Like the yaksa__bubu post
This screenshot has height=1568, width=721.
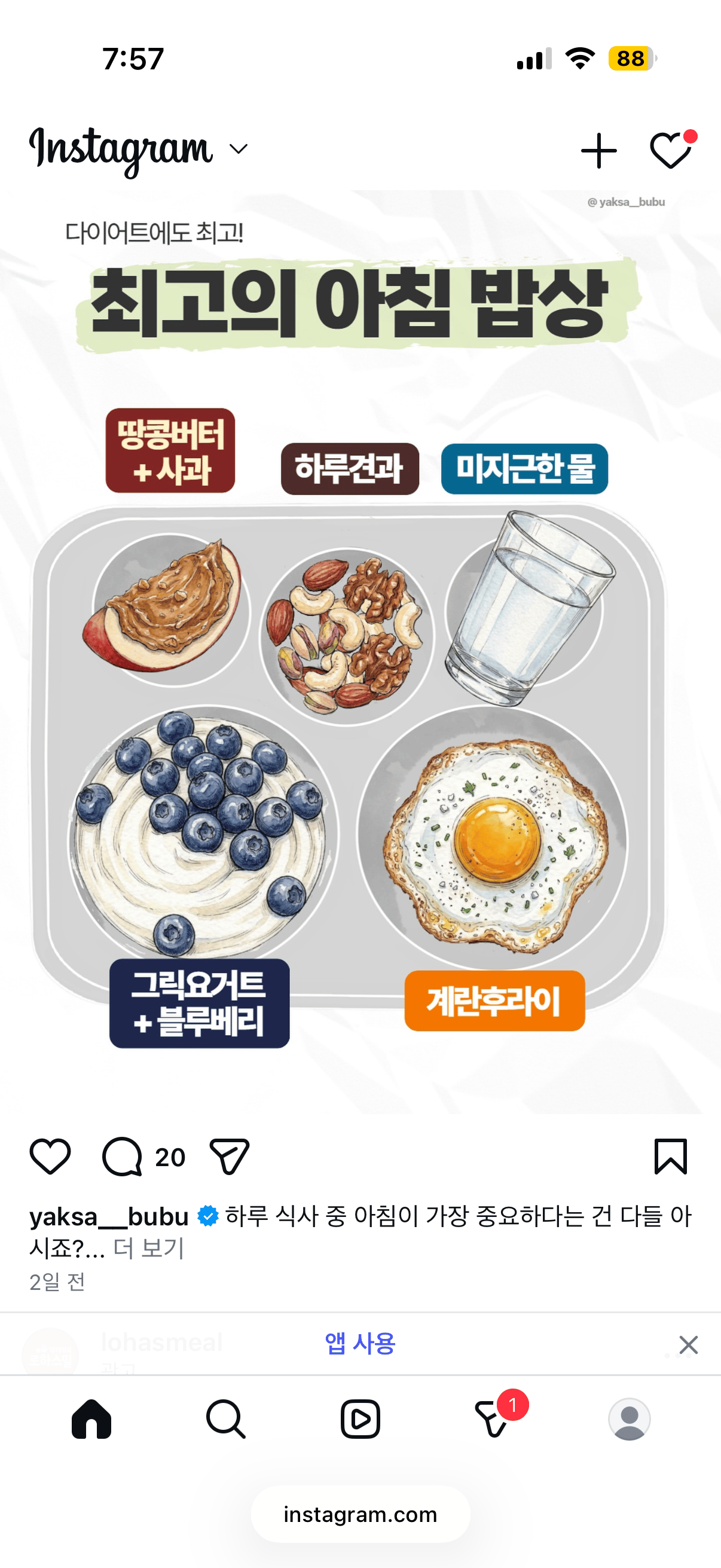[50, 1156]
